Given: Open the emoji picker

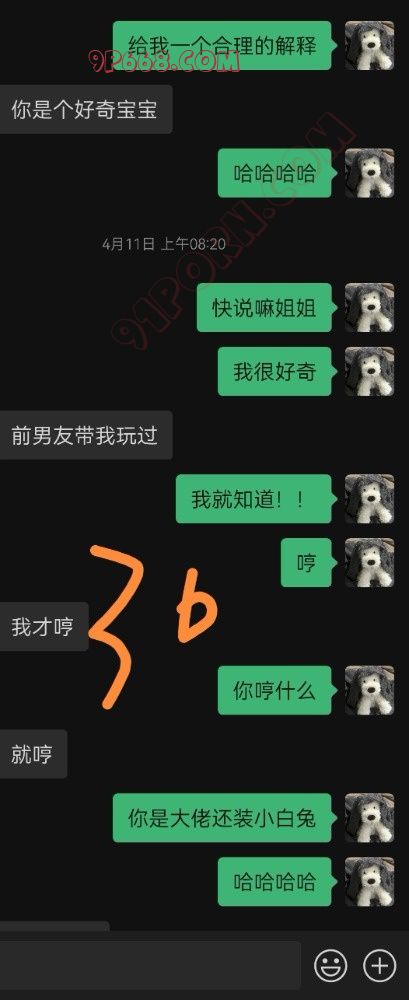Looking at the screenshot, I should pyautogui.click(x=331, y=966).
